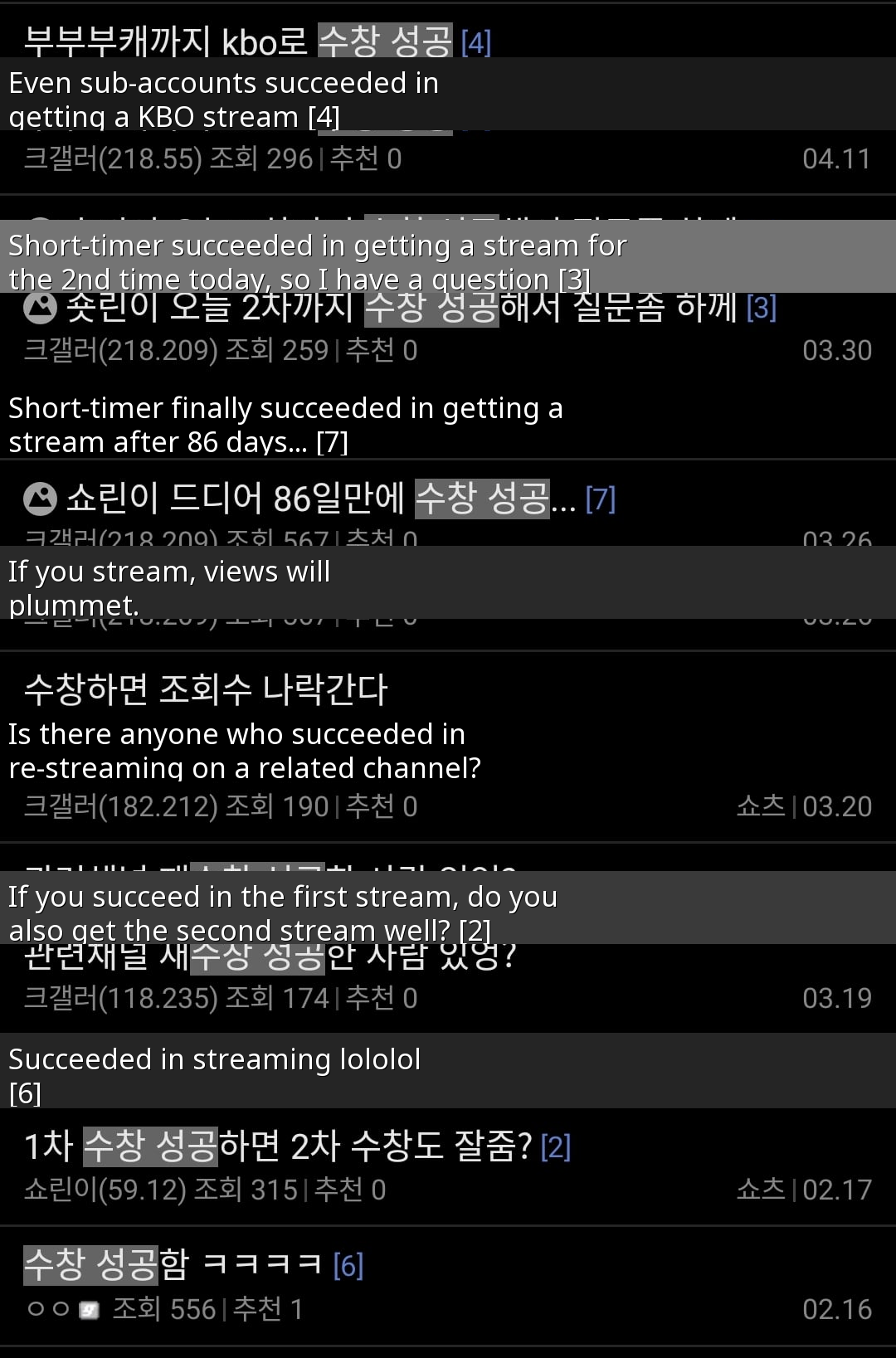896x1358 pixels.
Task: Open the post '수창하면 조회수 나락간다'
Action: click(206, 689)
